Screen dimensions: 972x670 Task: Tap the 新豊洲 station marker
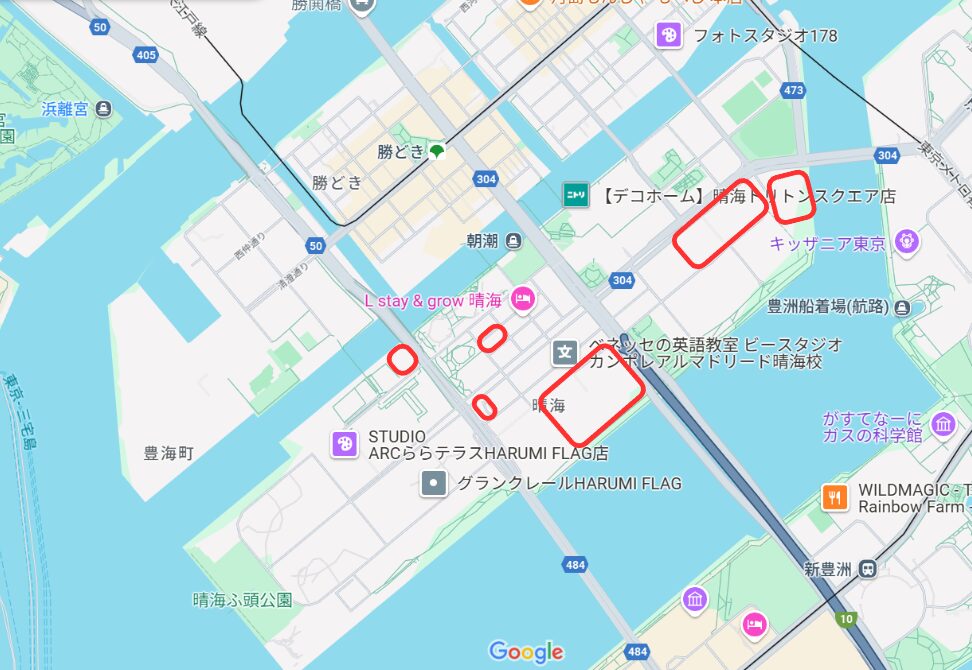click(x=867, y=569)
